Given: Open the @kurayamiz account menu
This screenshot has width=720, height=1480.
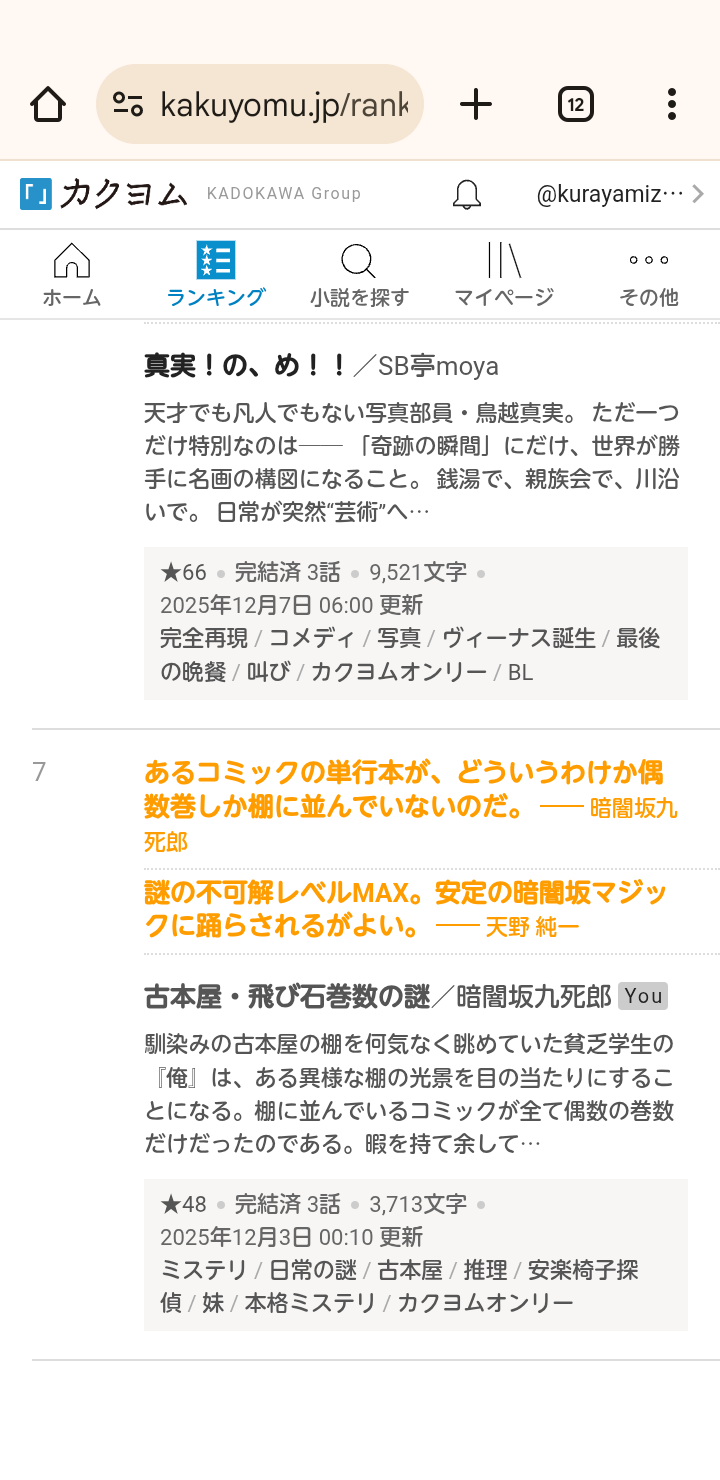Looking at the screenshot, I should pyautogui.click(x=620, y=194).
